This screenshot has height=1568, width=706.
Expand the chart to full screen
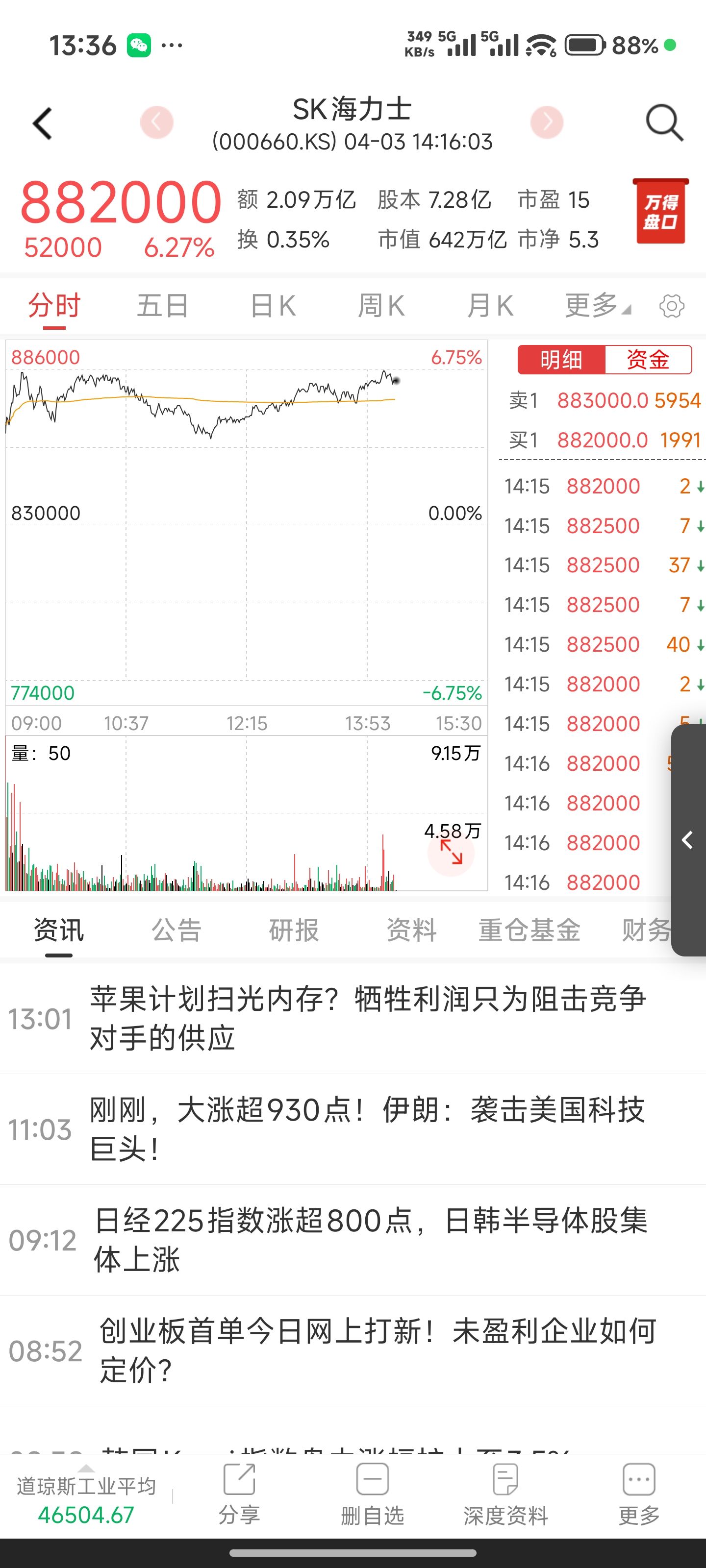click(452, 853)
